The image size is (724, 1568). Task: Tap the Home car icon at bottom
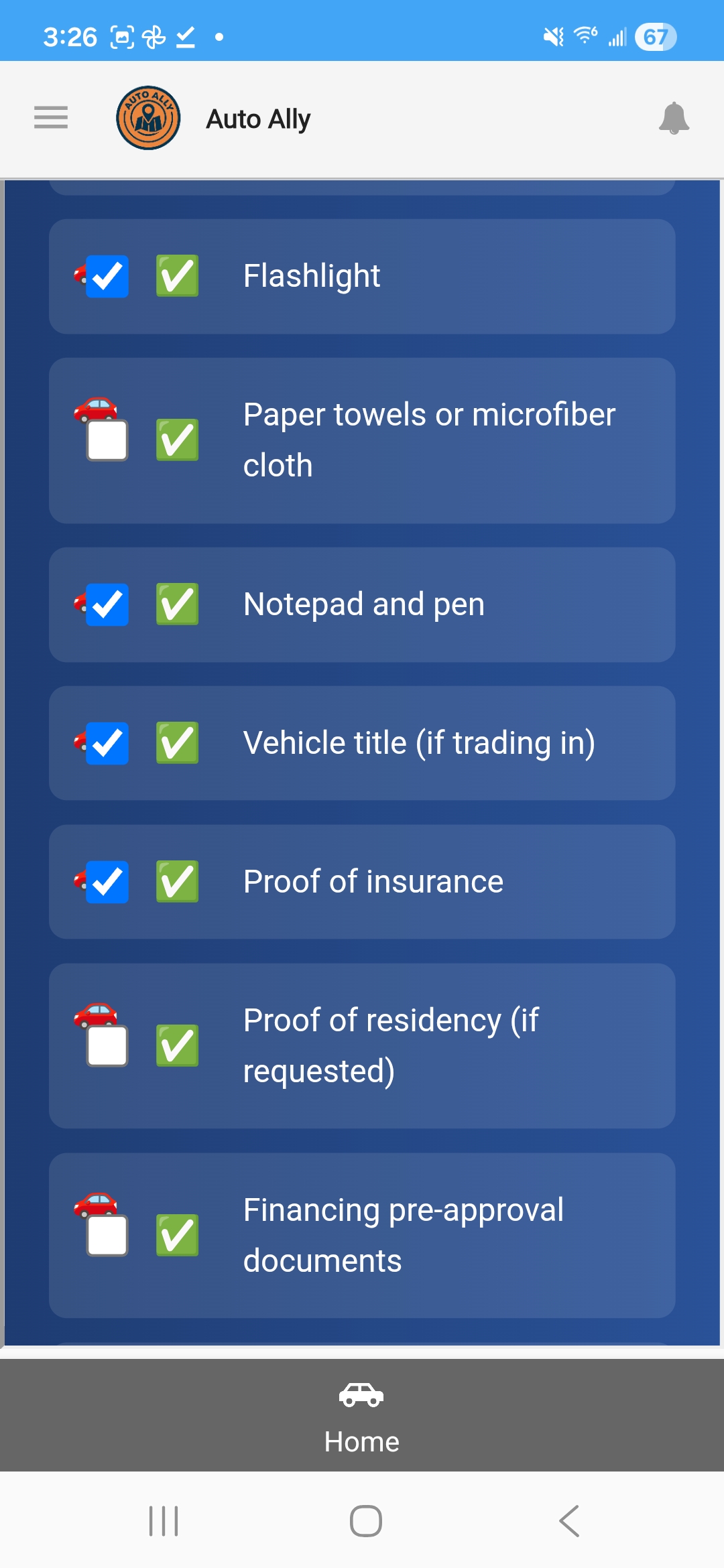[x=361, y=1396]
